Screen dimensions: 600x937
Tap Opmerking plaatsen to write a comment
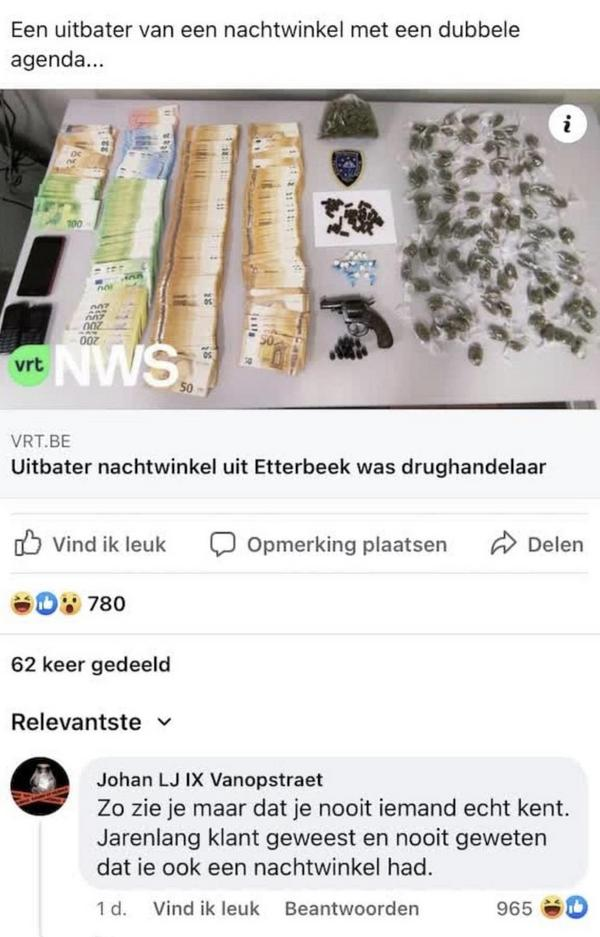coord(329,545)
